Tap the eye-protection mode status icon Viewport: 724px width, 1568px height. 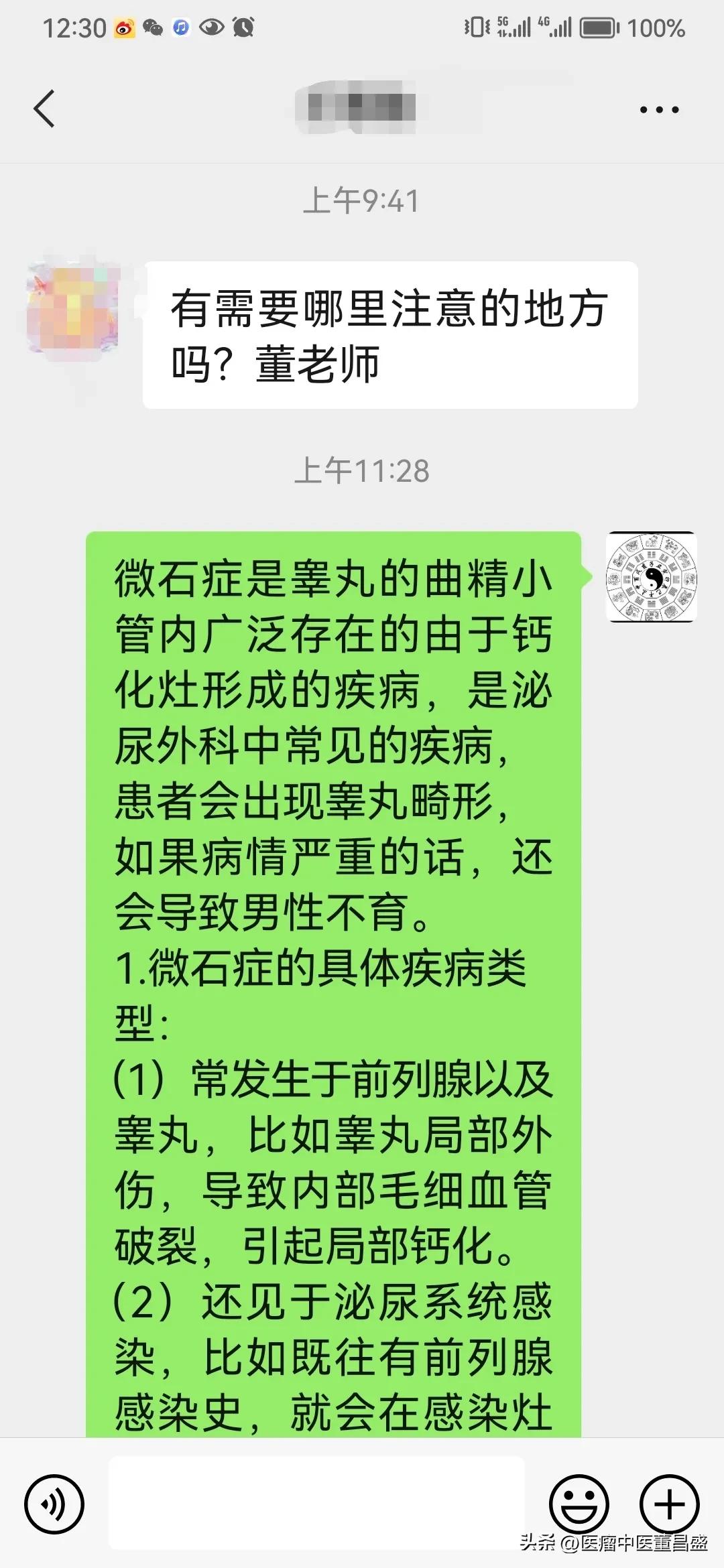point(210,27)
